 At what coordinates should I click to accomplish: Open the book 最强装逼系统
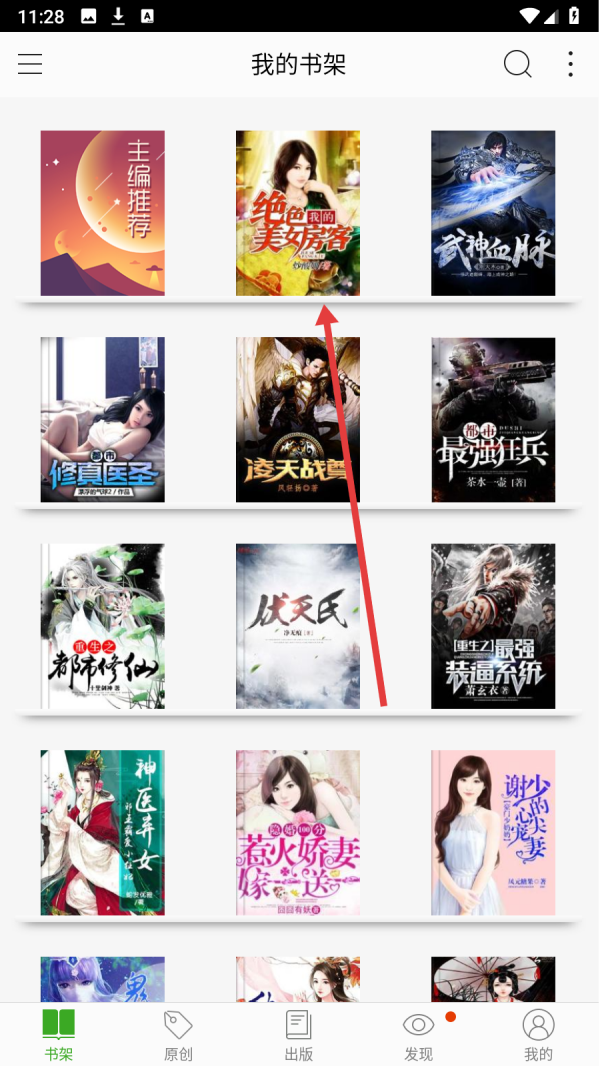coord(493,626)
